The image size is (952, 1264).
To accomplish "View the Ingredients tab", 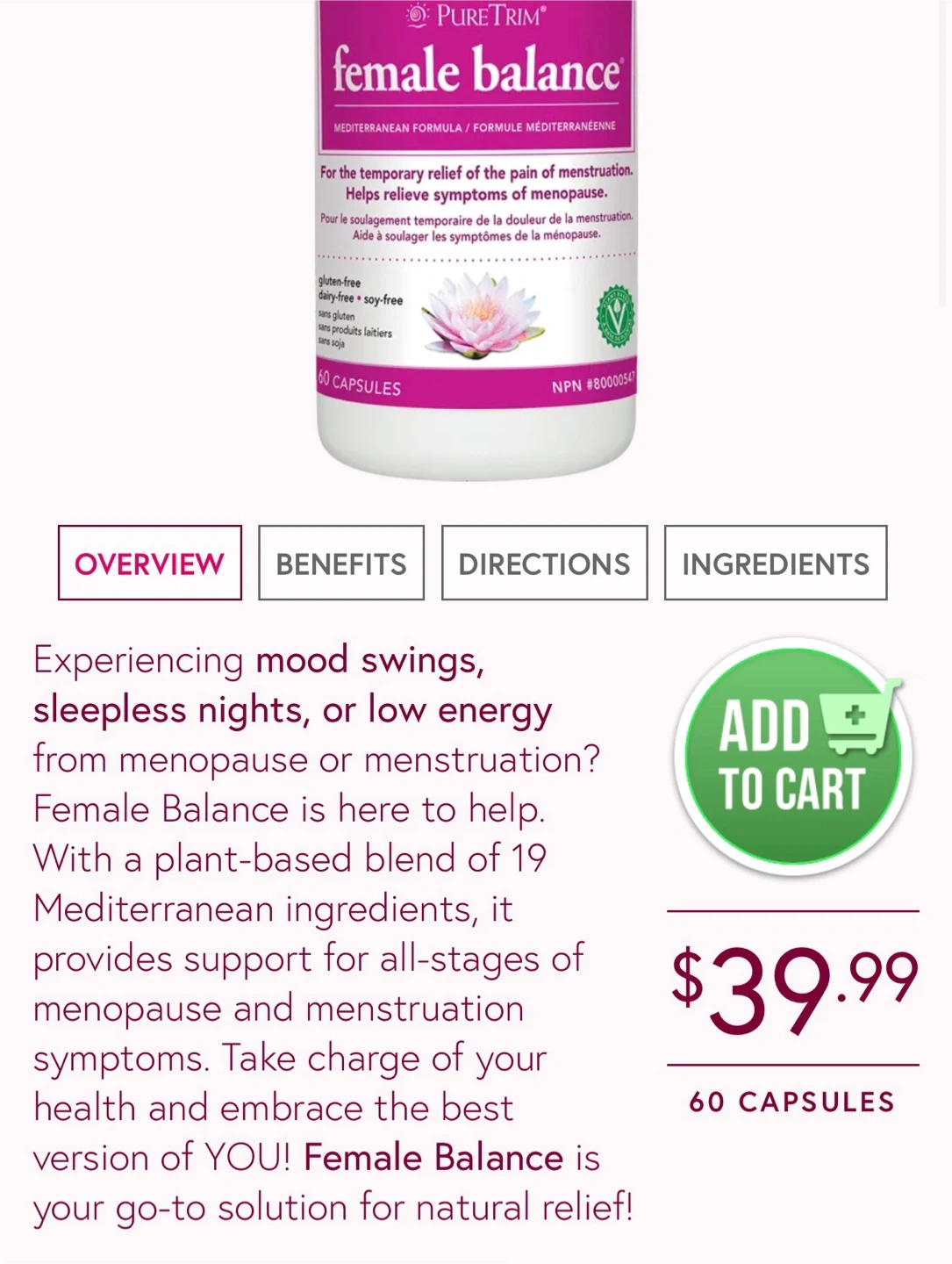I will click(776, 563).
